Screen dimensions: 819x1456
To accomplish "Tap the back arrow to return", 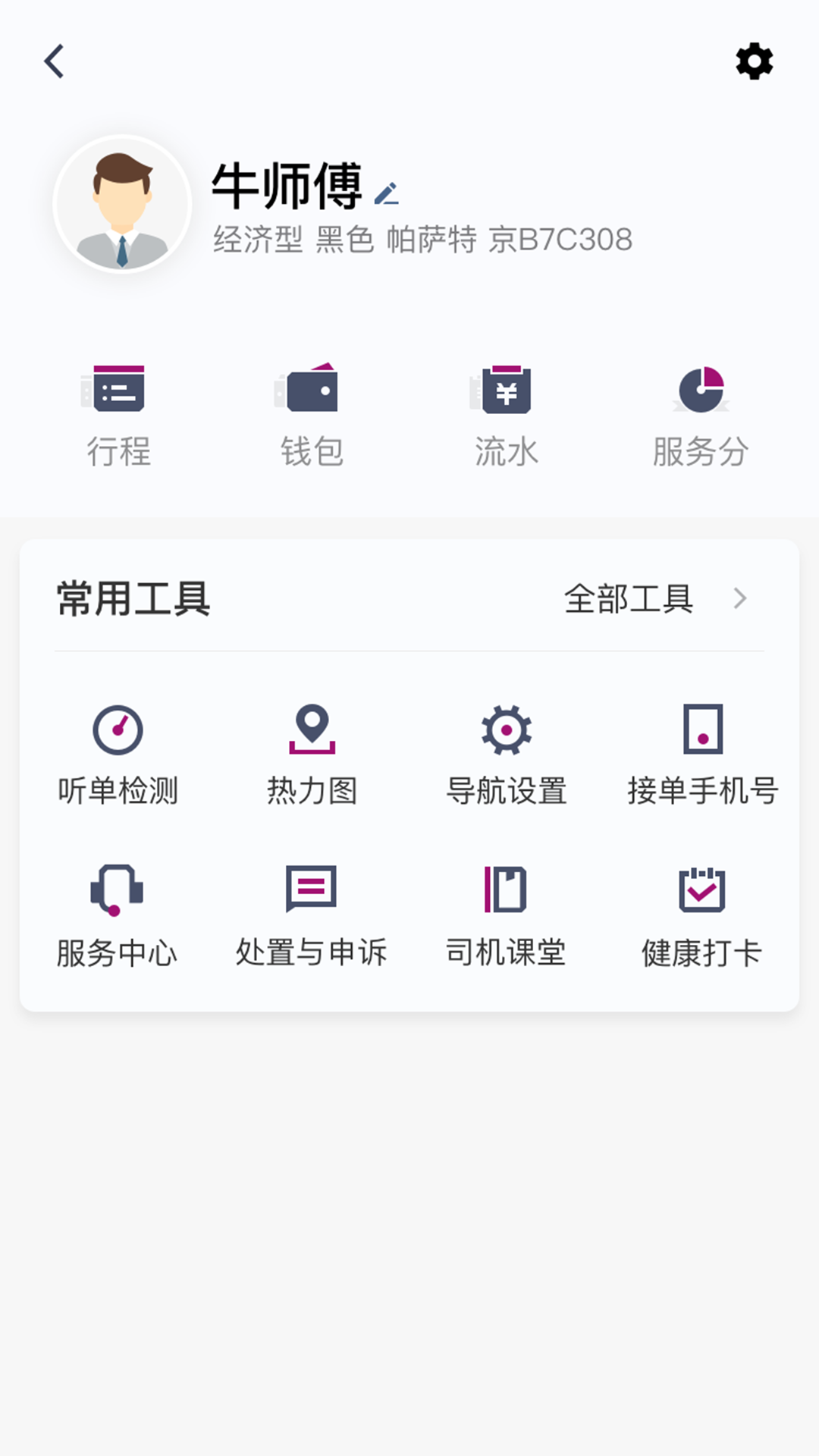I will pyautogui.click(x=55, y=61).
